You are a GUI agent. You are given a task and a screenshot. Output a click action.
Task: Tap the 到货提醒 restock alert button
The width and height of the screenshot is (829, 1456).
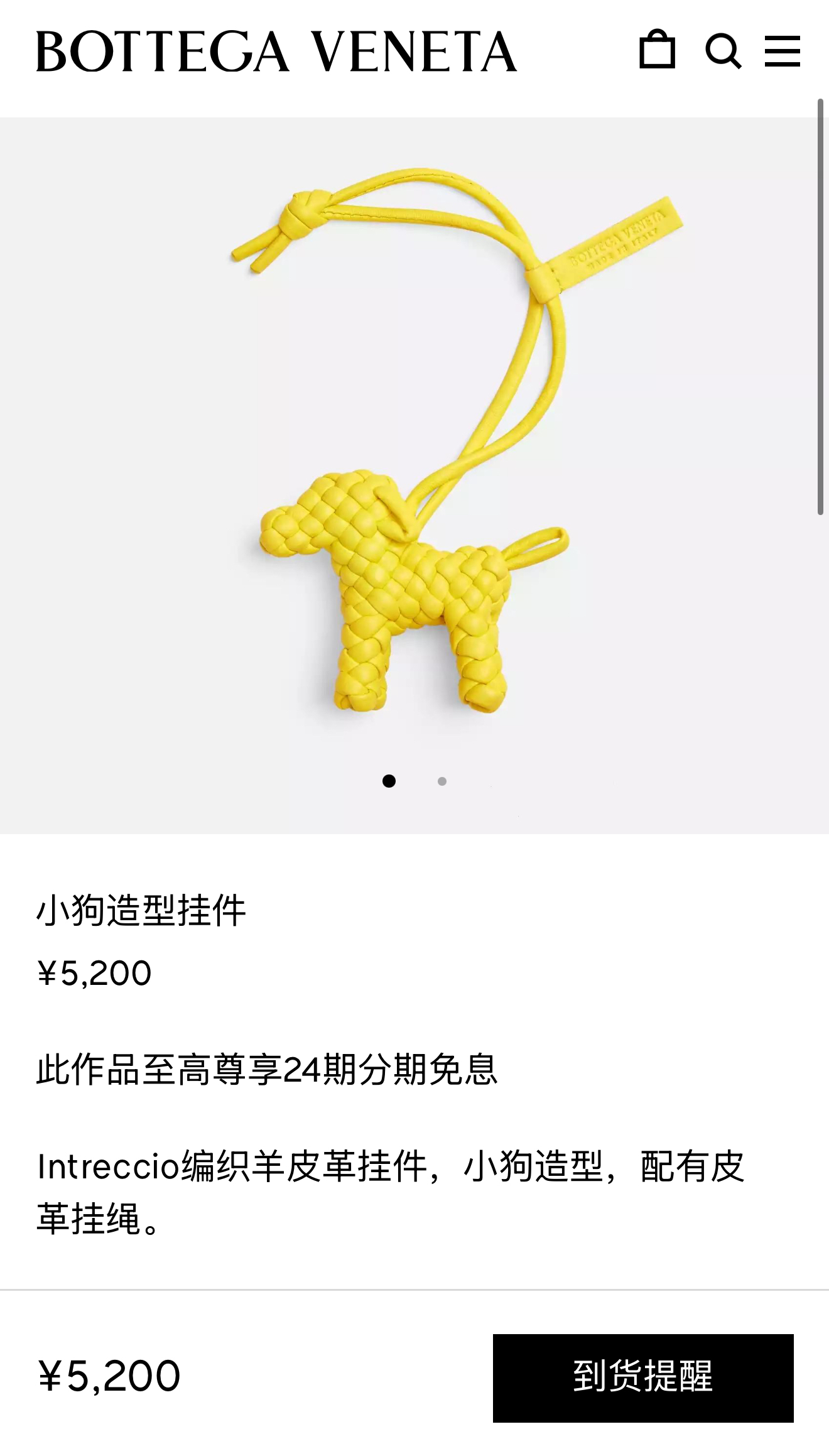pyautogui.click(x=642, y=1378)
